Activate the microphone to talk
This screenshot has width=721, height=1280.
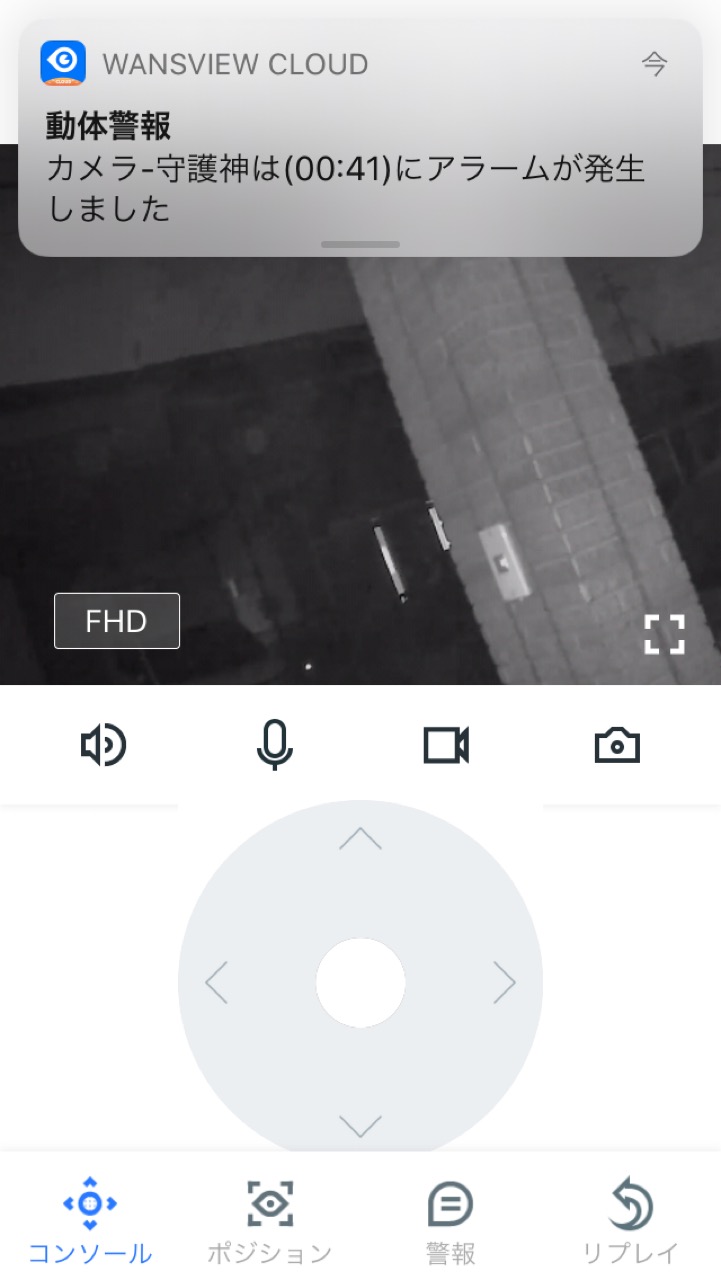coord(274,745)
